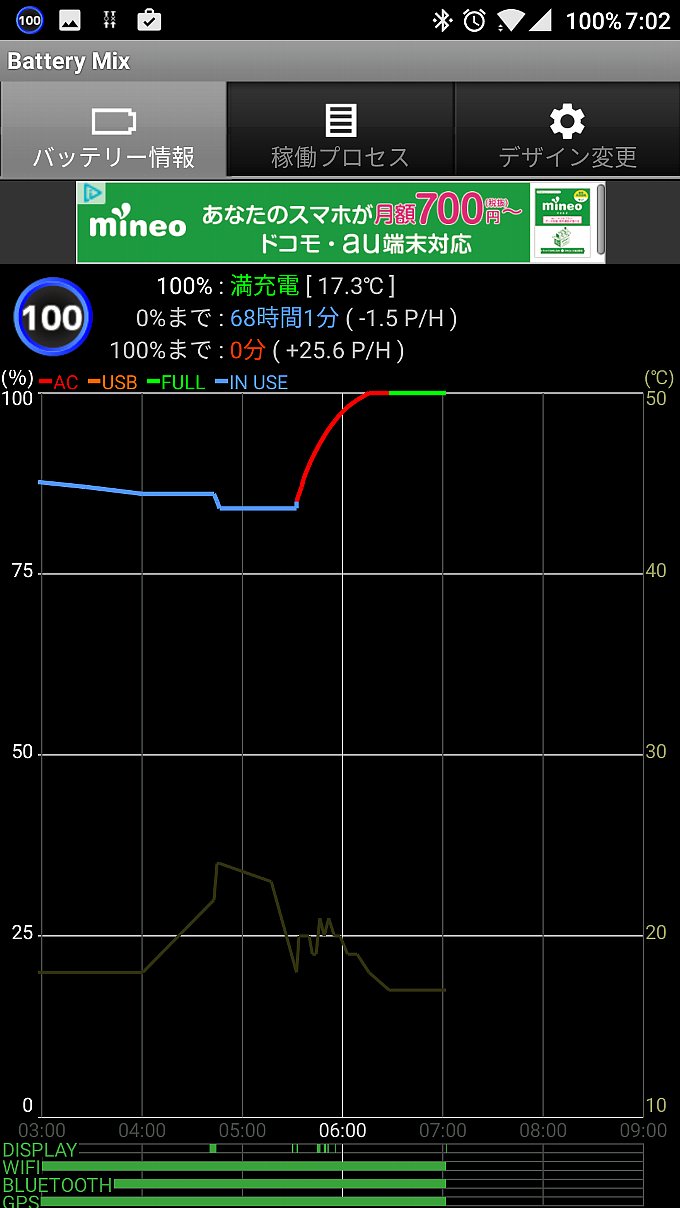Open the mineo advertisement banner
This screenshot has width=680, height=1208.
pos(340,223)
